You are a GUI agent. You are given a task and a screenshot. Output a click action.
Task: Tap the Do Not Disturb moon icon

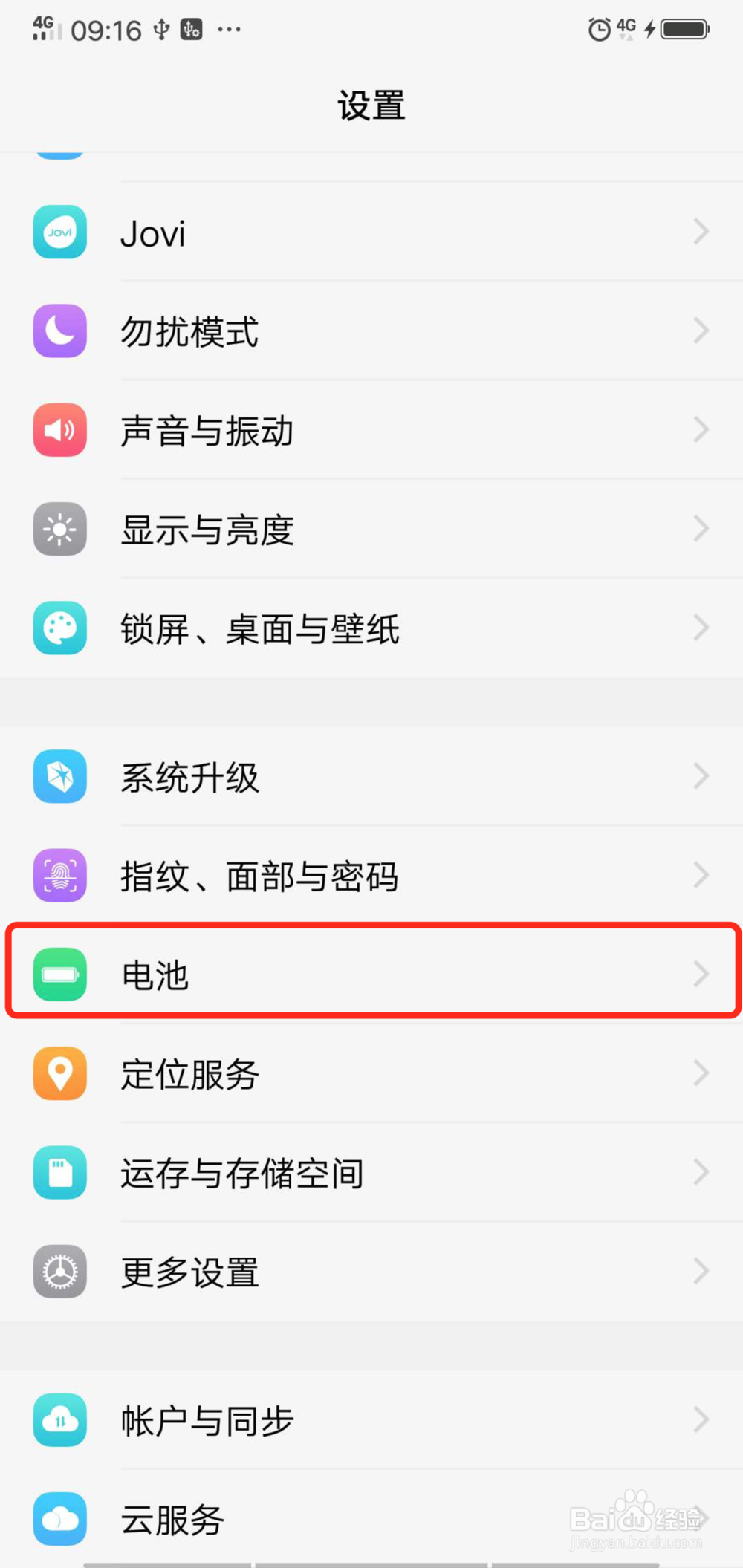click(59, 331)
